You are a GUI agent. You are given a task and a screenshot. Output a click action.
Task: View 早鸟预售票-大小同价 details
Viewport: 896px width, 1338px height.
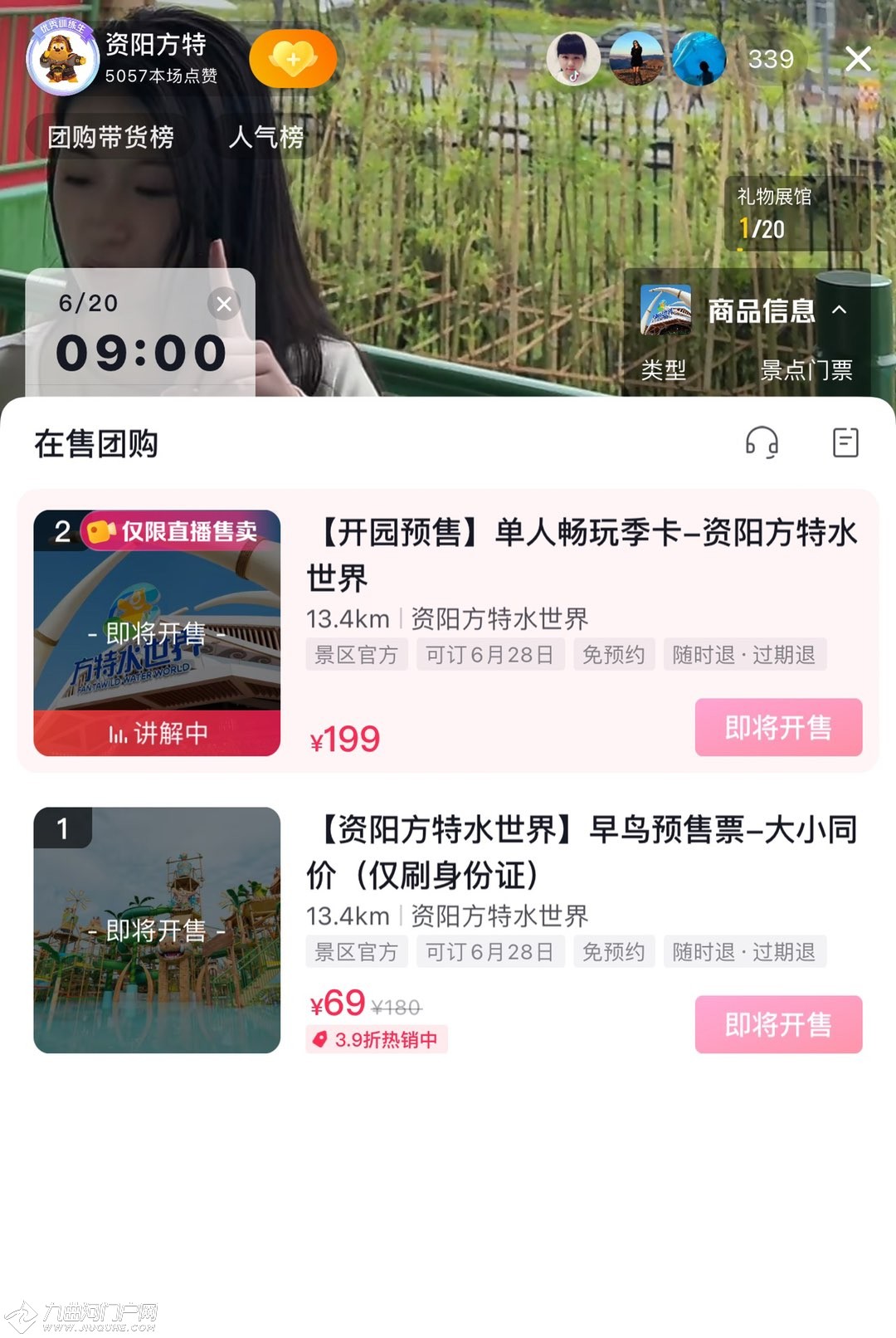pyautogui.click(x=581, y=852)
